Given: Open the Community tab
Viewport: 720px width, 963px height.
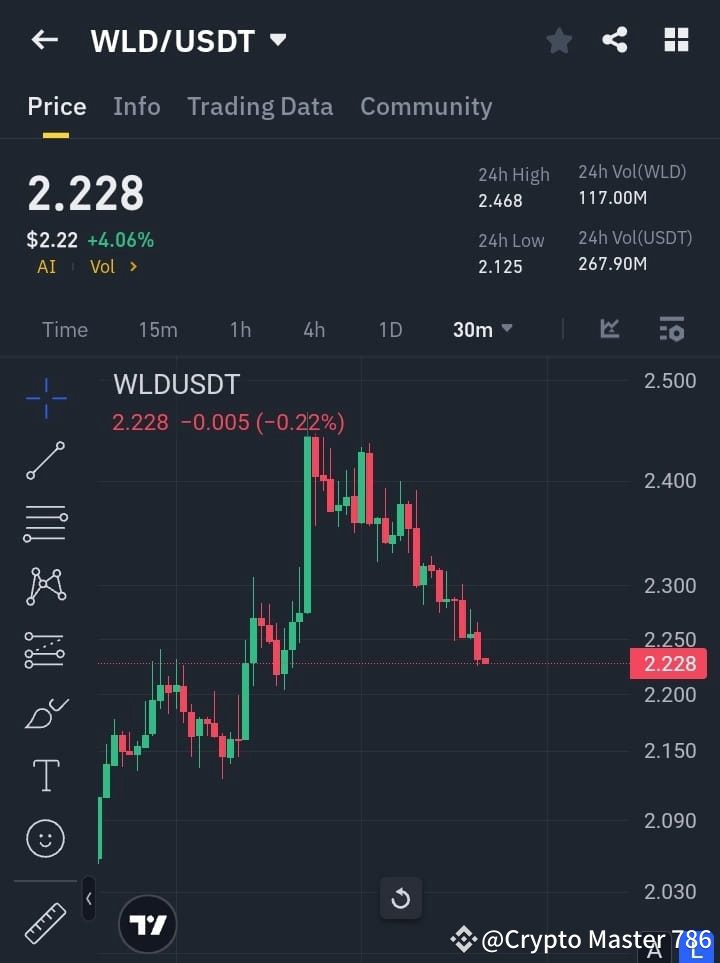Looking at the screenshot, I should (426, 106).
